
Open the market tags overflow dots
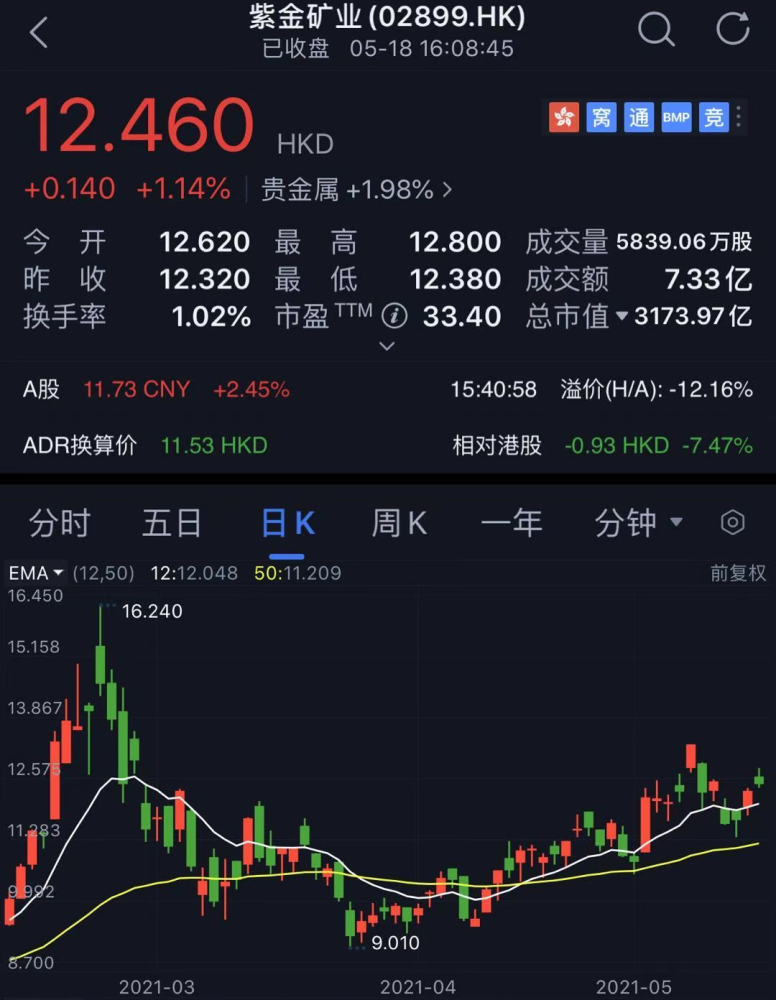coord(739,117)
